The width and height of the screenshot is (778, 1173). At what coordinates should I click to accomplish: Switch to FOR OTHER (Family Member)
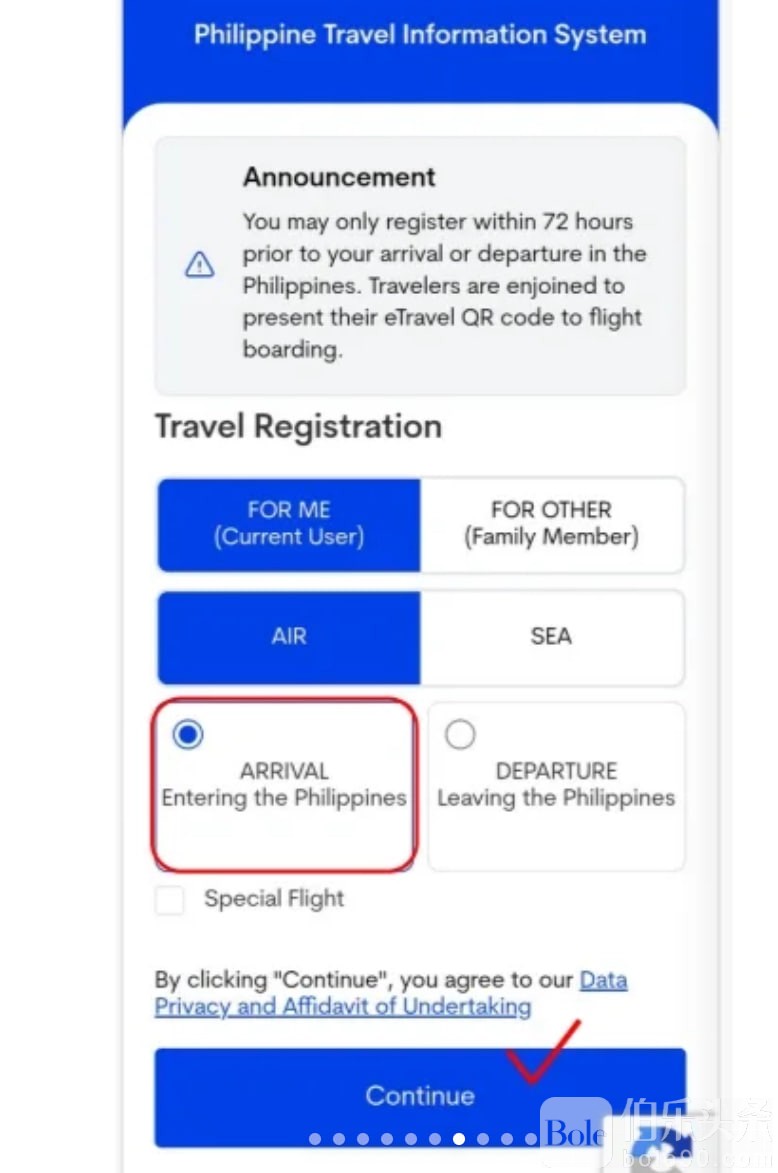(551, 524)
